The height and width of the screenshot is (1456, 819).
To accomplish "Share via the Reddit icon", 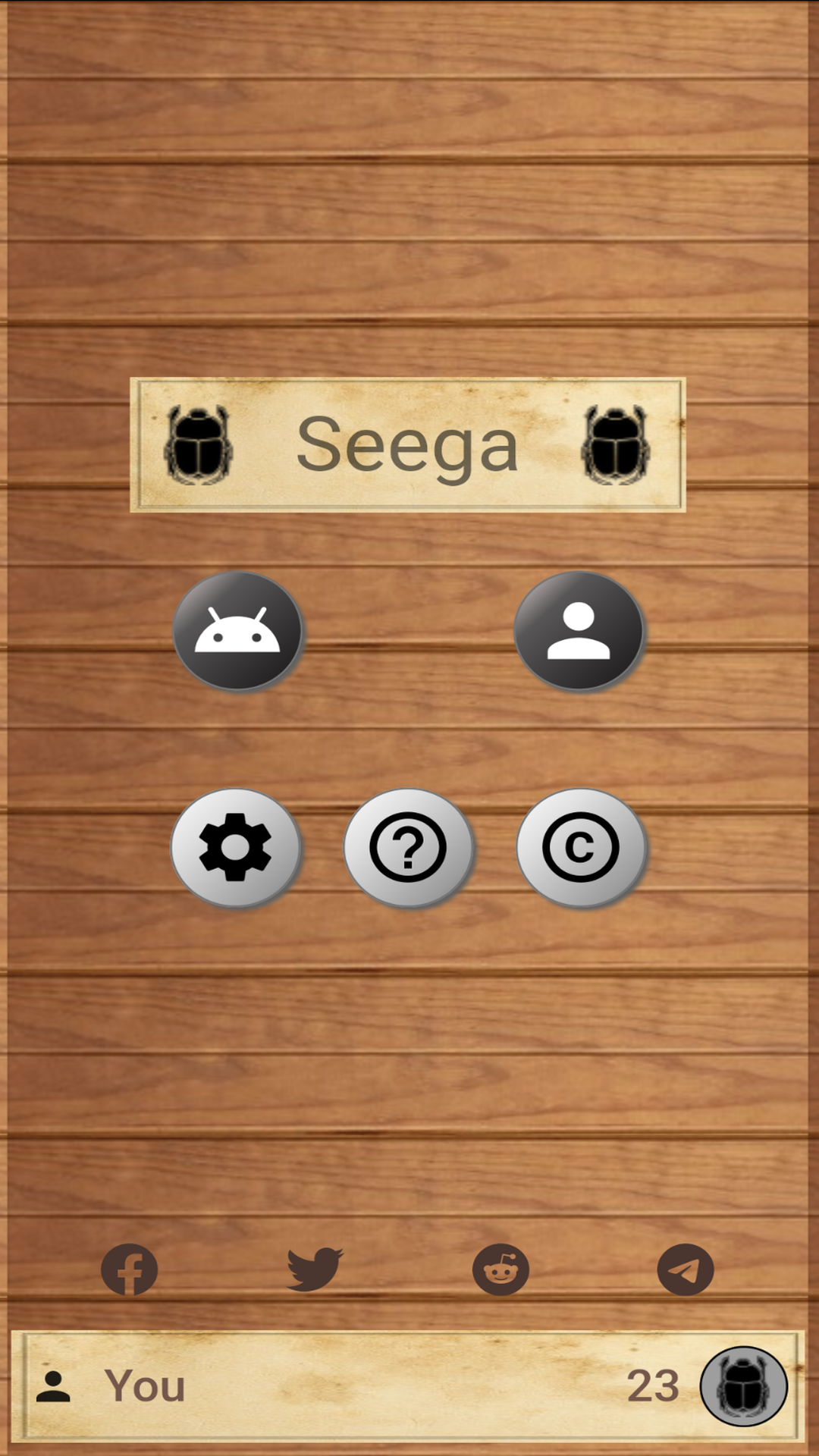I will pos(500,1269).
